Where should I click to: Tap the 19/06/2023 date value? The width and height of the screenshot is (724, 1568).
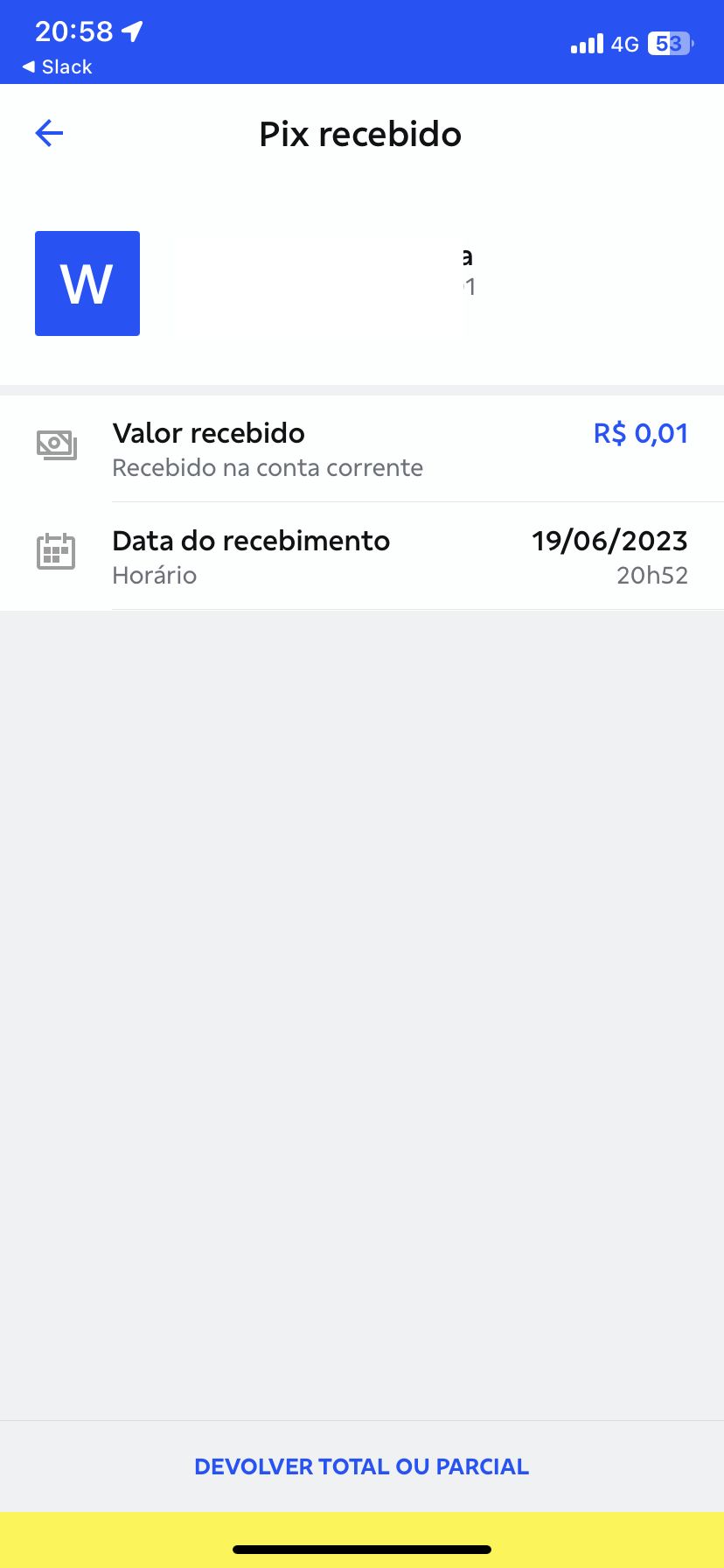[x=610, y=541]
